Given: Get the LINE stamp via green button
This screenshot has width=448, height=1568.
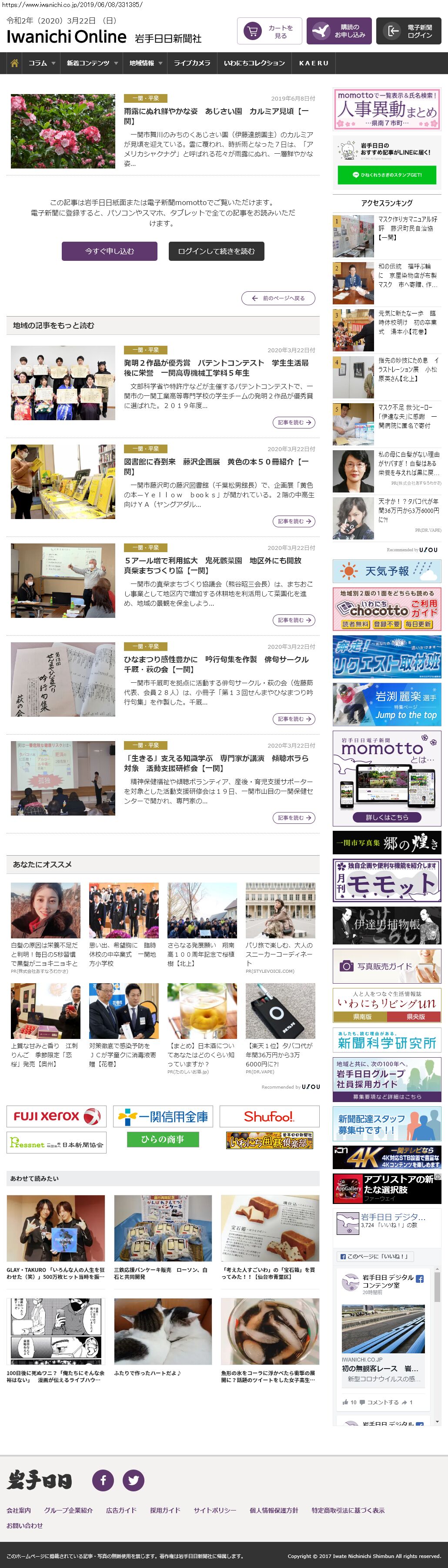Looking at the screenshot, I should (x=387, y=175).
